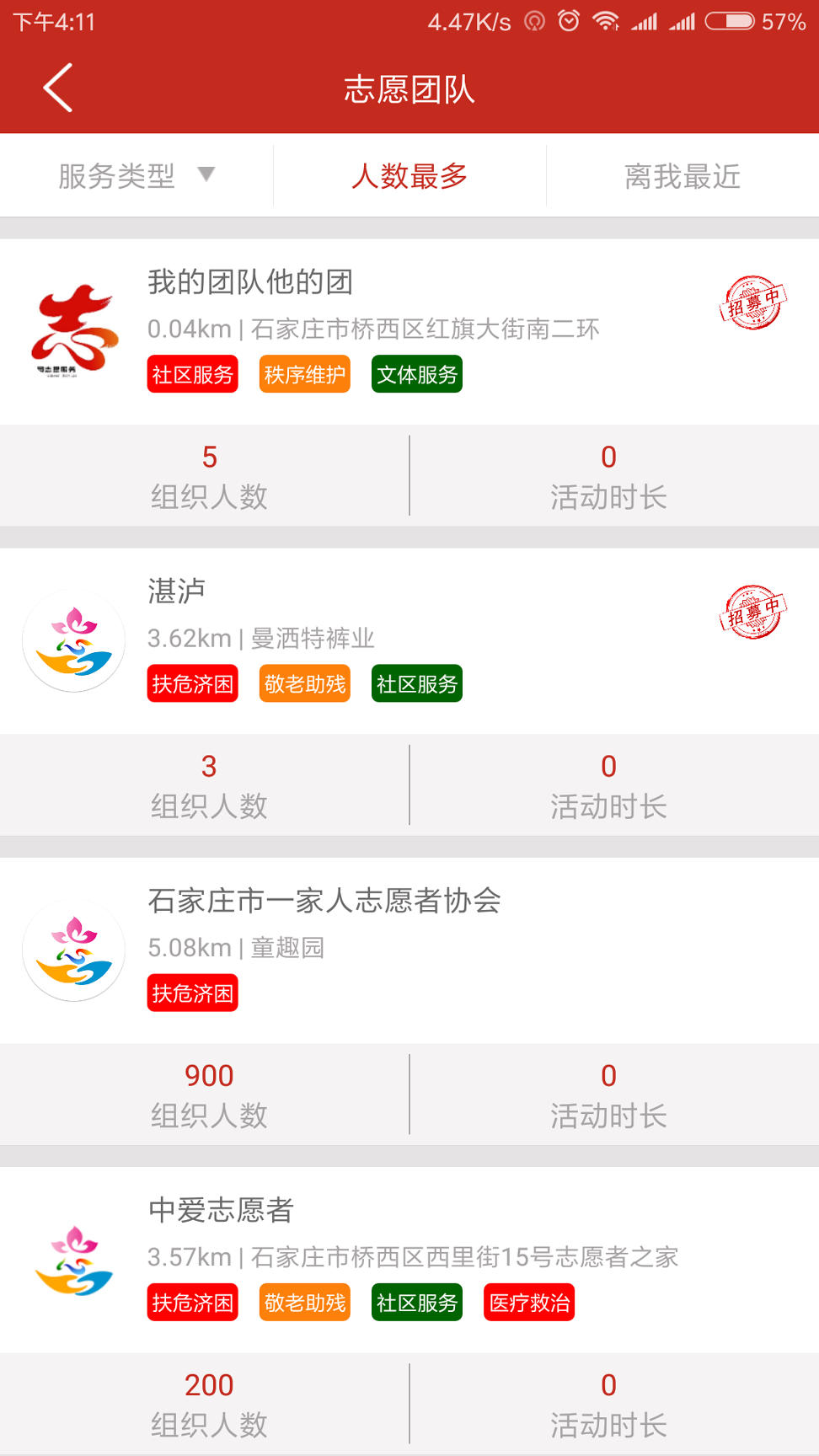819x1456 pixels.
Task: Switch to the 离我最近 sorting tab
Action: (681, 175)
